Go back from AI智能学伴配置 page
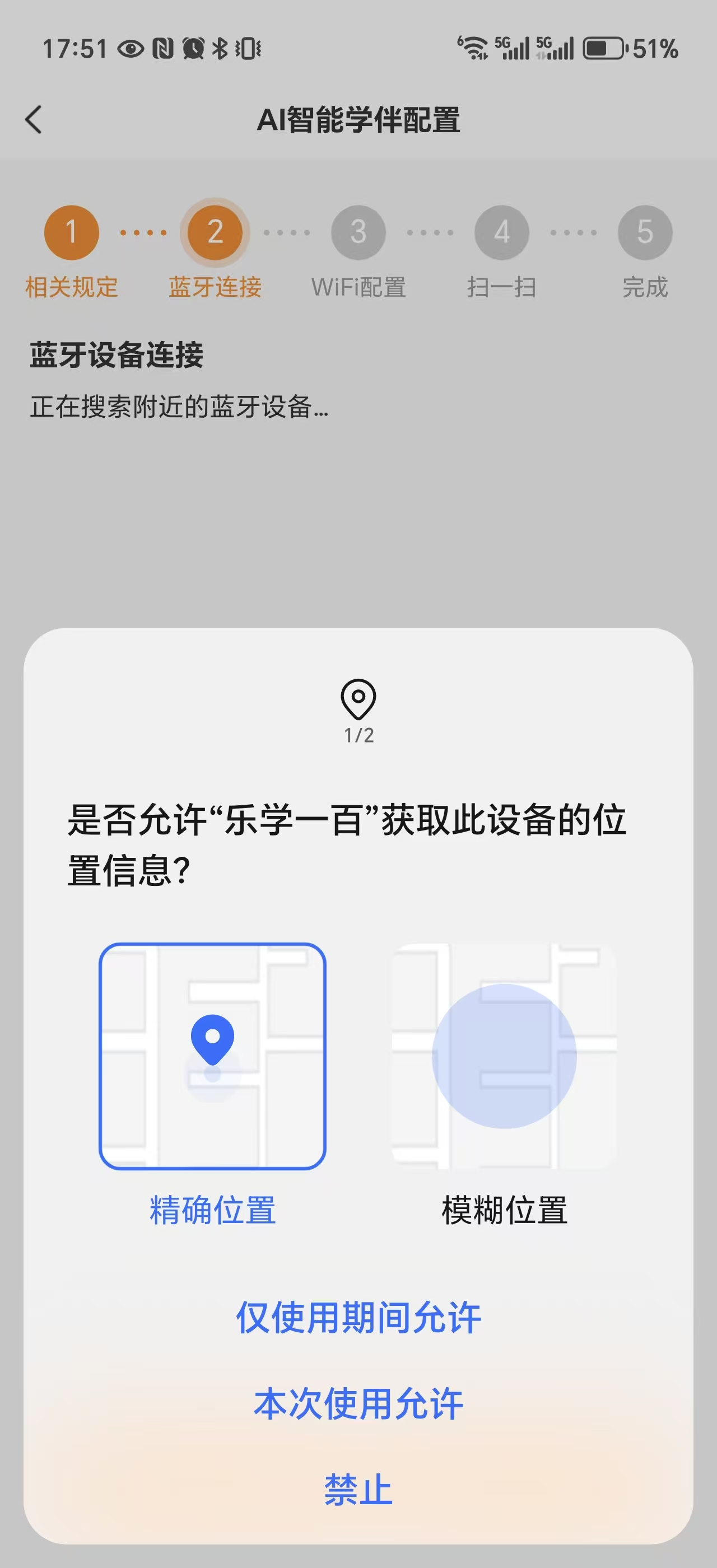Image resolution: width=717 pixels, height=1568 pixels. pyautogui.click(x=34, y=119)
